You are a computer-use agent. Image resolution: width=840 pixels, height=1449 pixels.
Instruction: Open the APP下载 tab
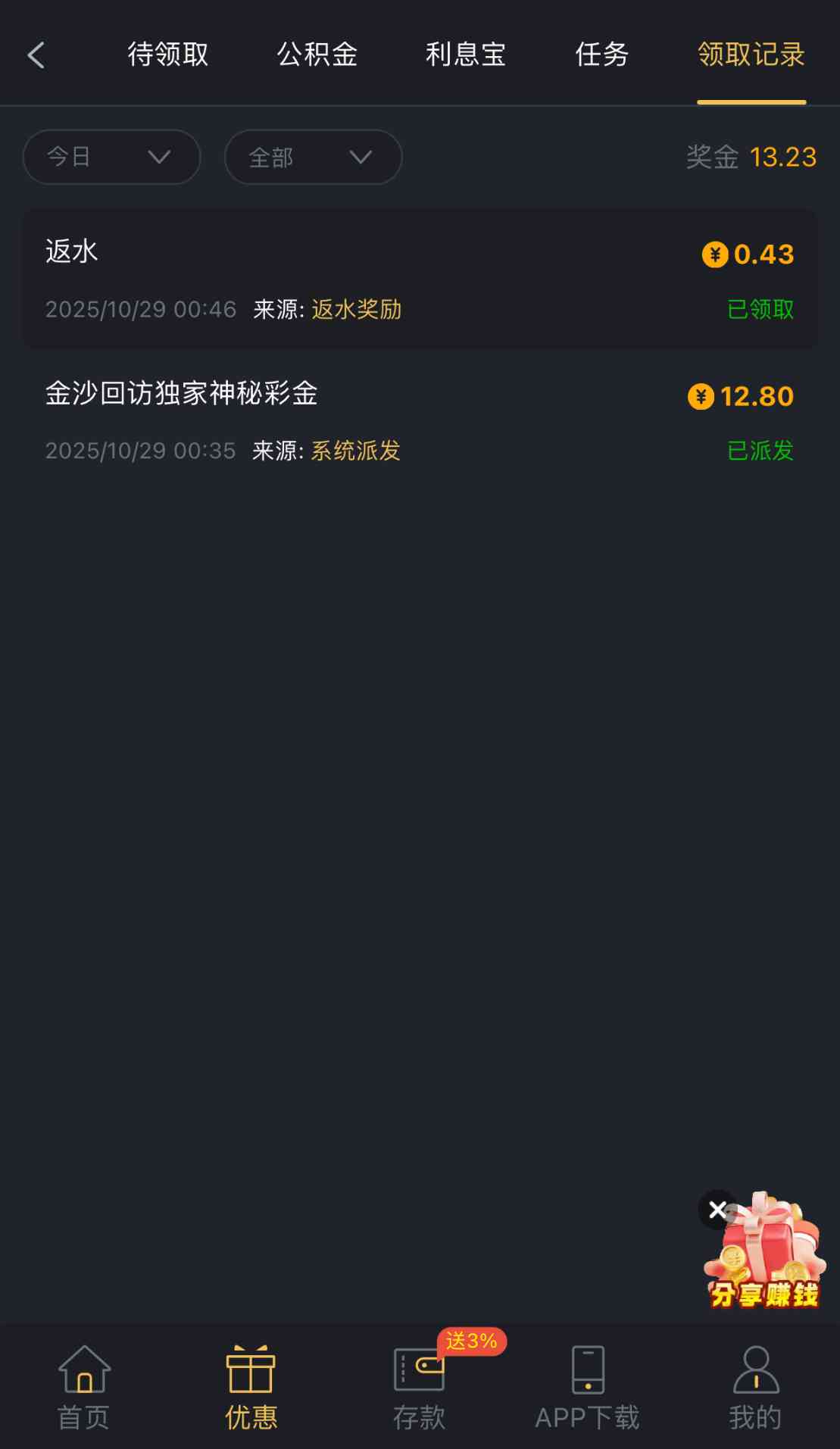(x=587, y=1388)
